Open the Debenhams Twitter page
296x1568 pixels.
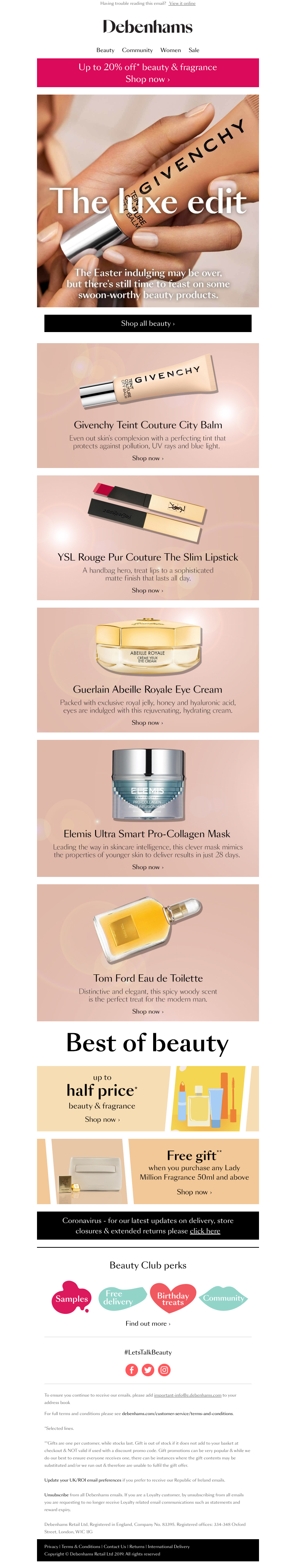[x=148, y=1369]
